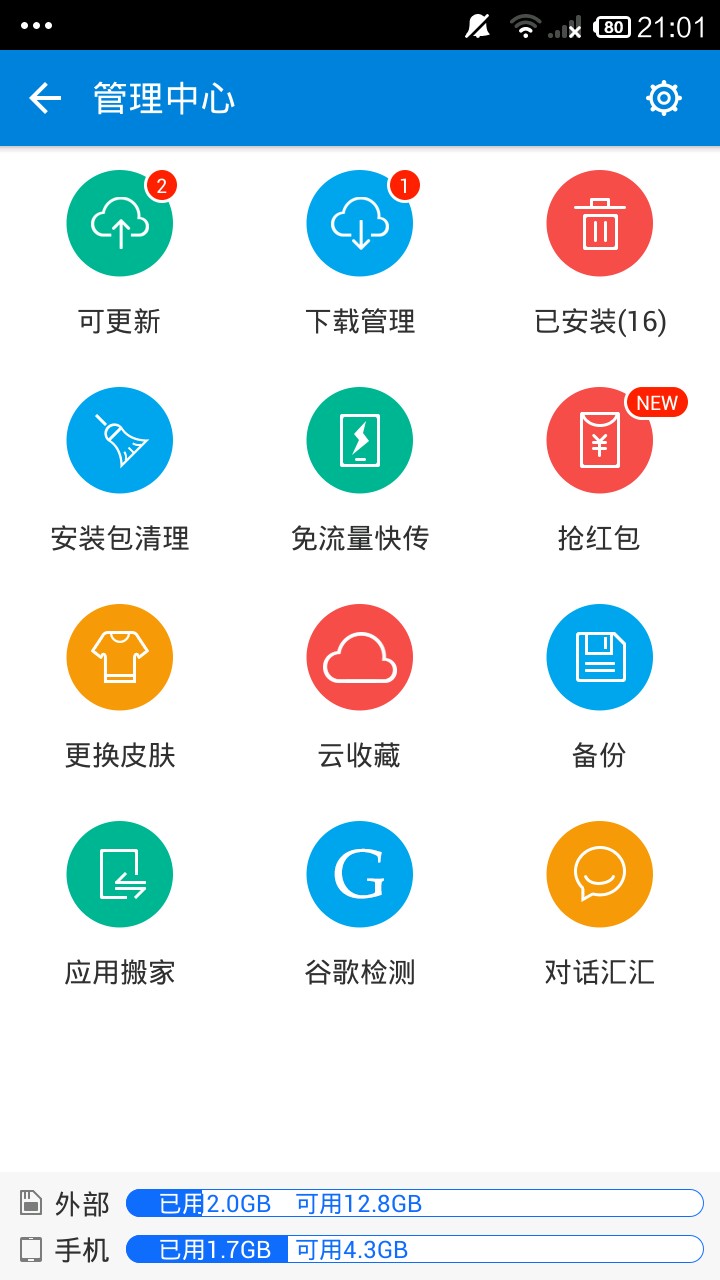Select 备份 backup
This screenshot has height=1280, width=720.
pos(600,657)
